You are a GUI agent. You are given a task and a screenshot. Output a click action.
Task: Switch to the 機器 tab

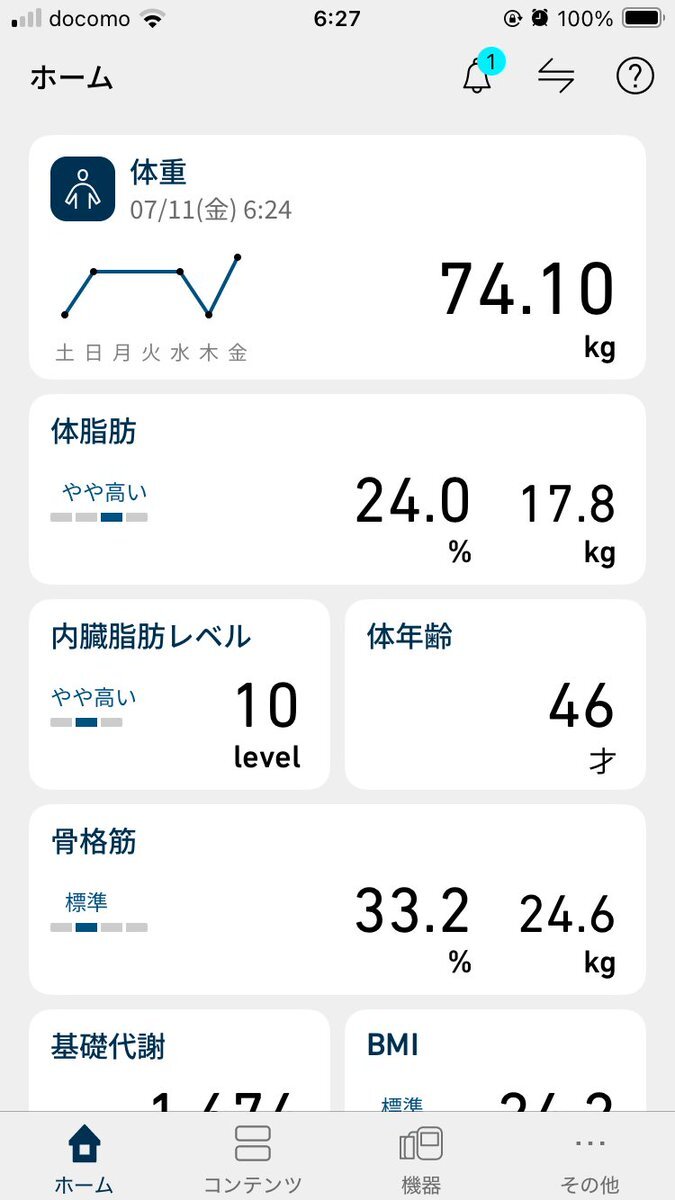tap(421, 1158)
